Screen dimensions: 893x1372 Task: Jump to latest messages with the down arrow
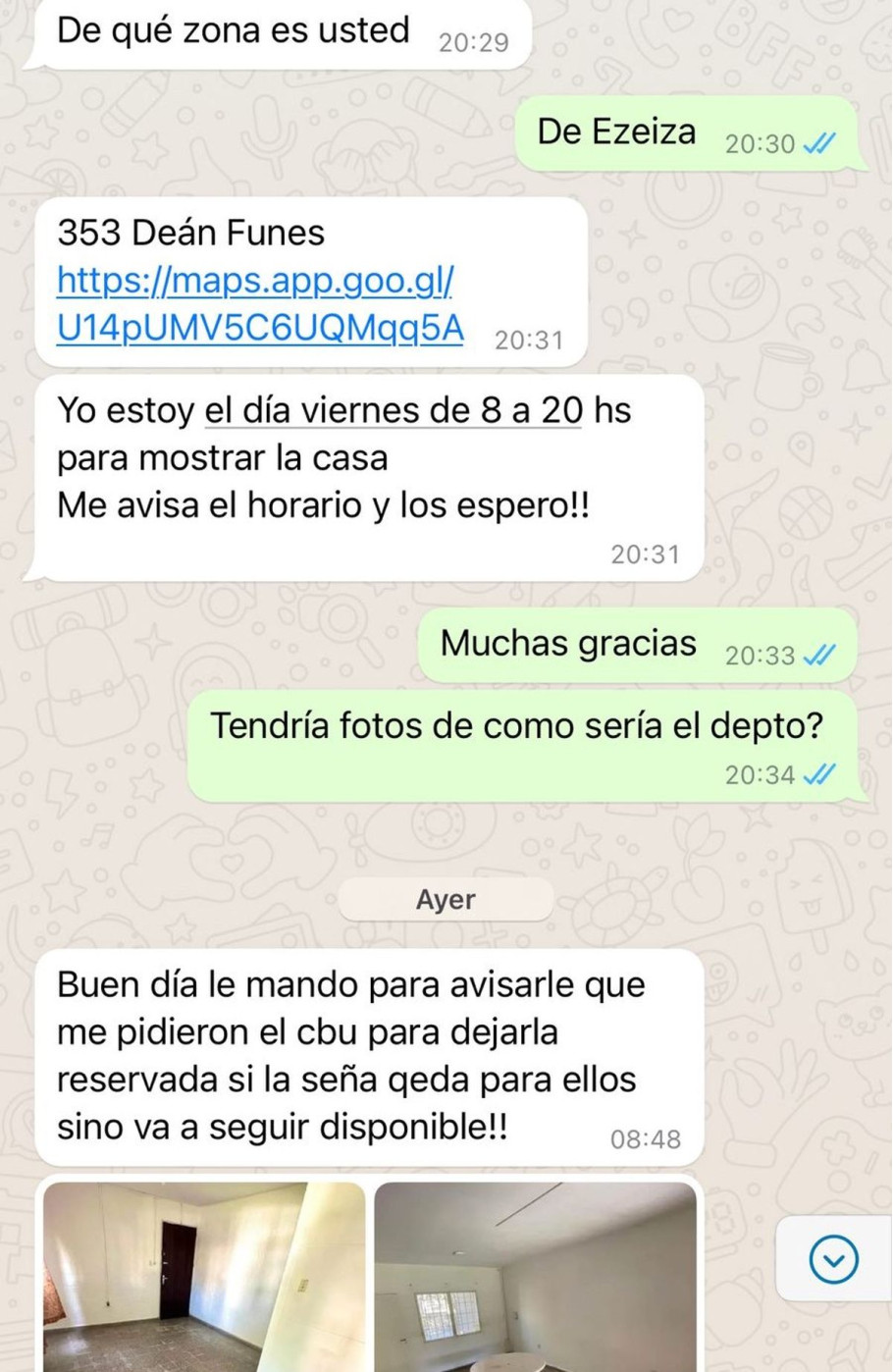pyautogui.click(x=833, y=1259)
